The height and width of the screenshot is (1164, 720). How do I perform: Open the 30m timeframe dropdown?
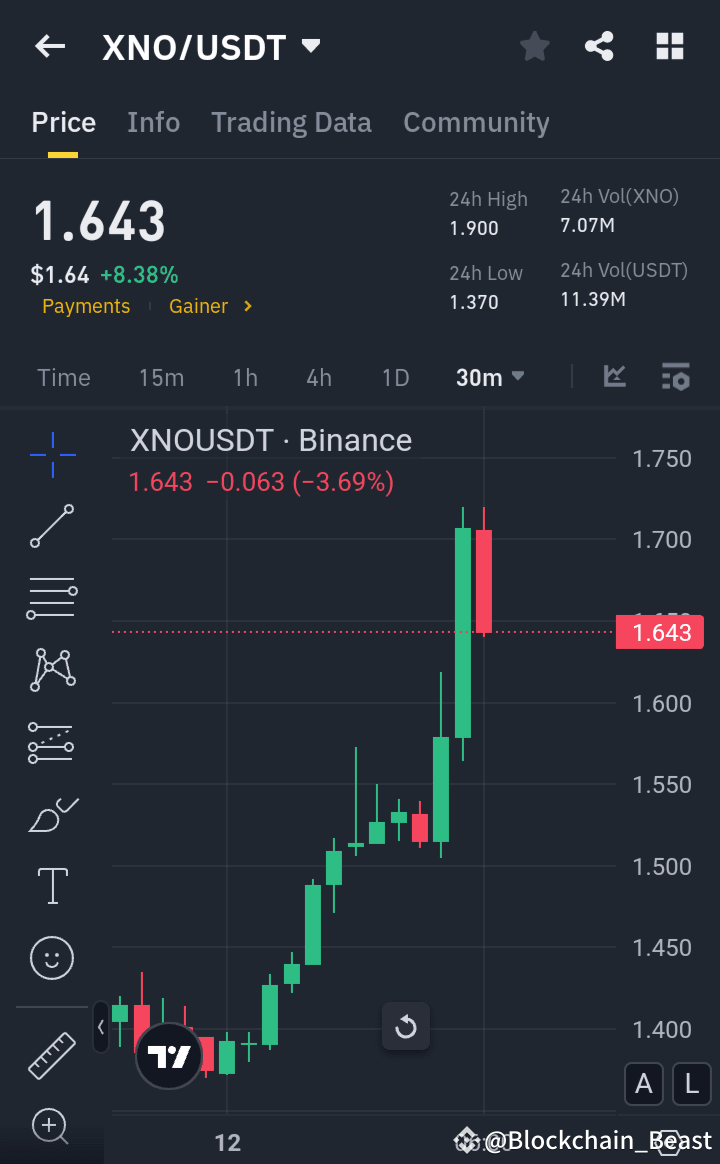490,377
